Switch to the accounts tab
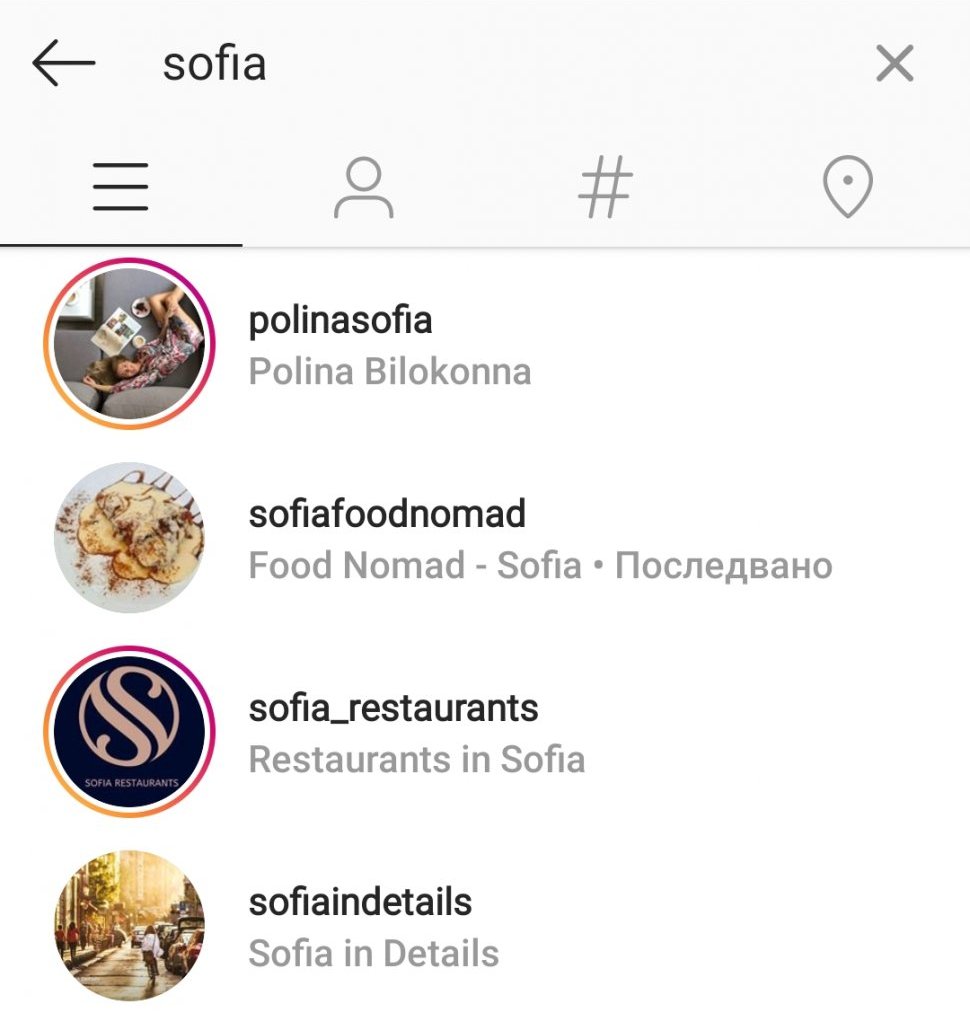This screenshot has width=970, height=1011. coord(363,187)
